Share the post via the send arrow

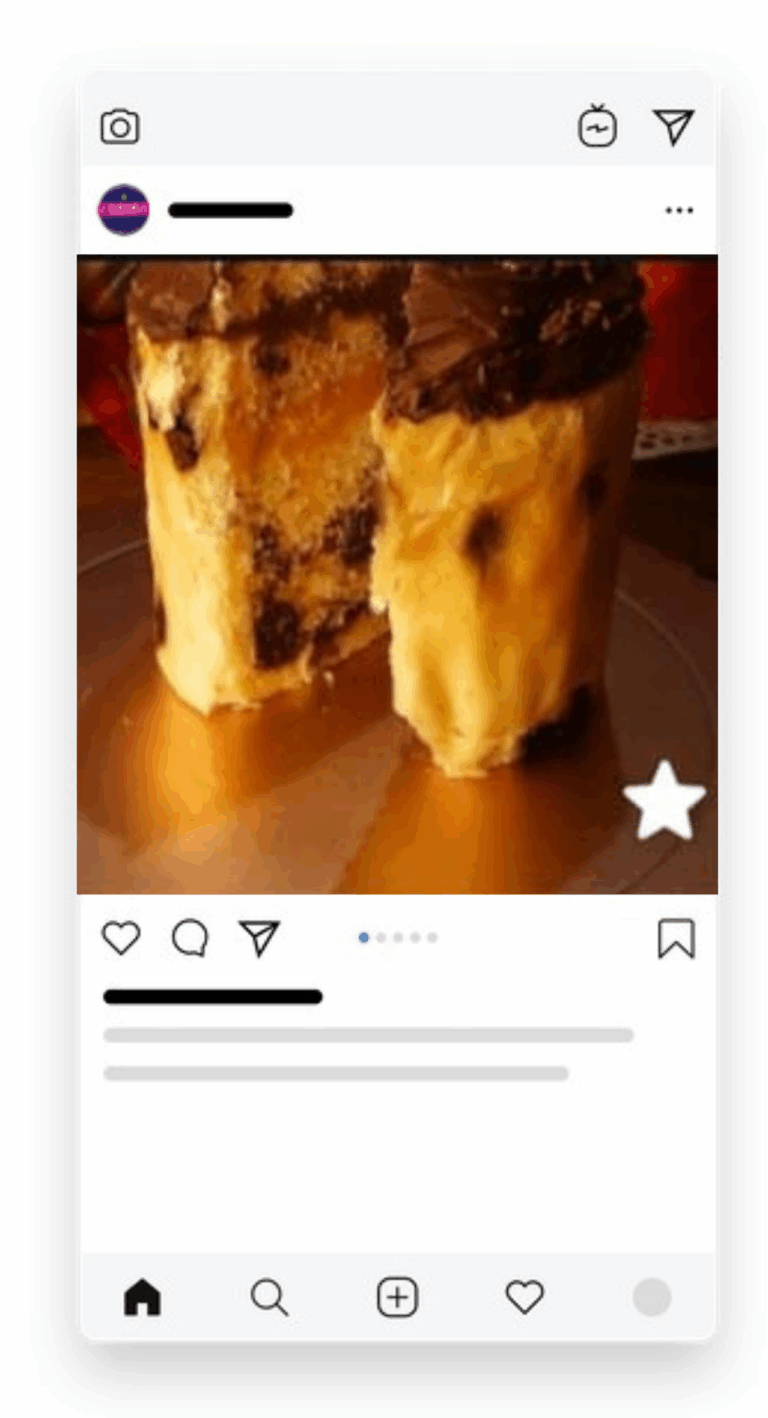259,937
